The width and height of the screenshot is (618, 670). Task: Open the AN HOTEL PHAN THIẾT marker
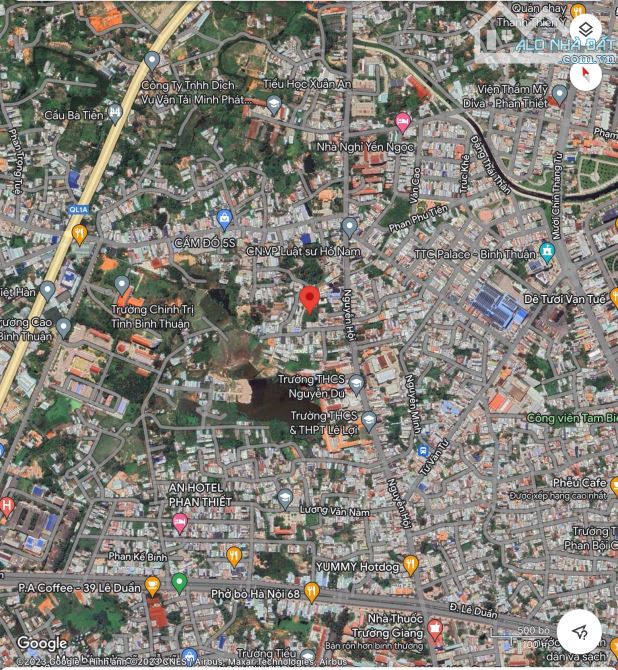click(x=180, y=522)
